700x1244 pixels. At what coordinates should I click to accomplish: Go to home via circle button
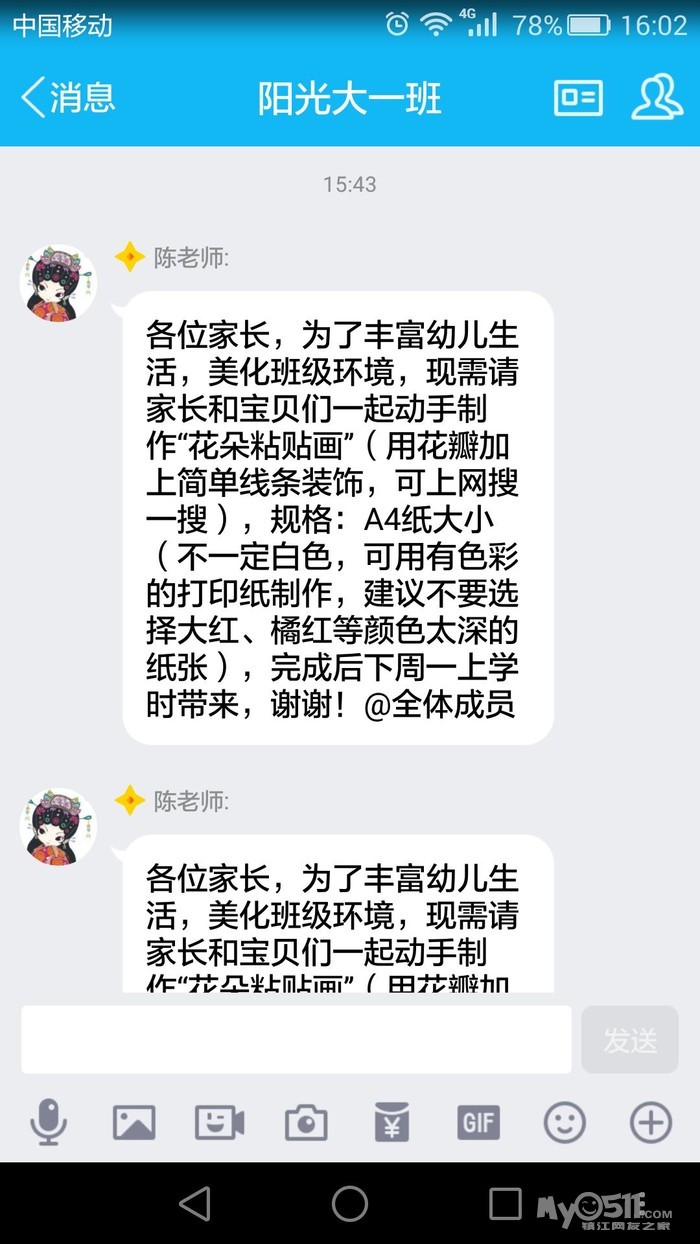pyautogui.click(x=350, y=1204)
